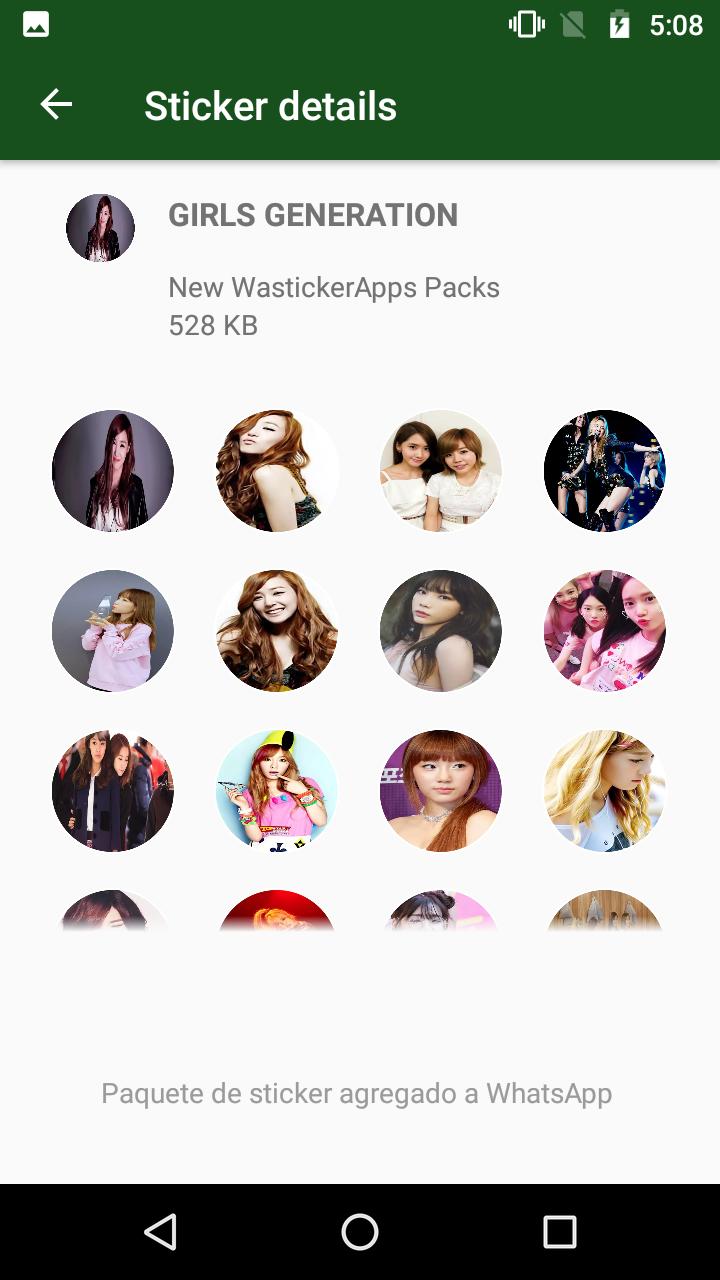The width and height of the screenshot is (720, 1280).
Task: Open recent apps from navigation bar
Action: (559, 1232)
